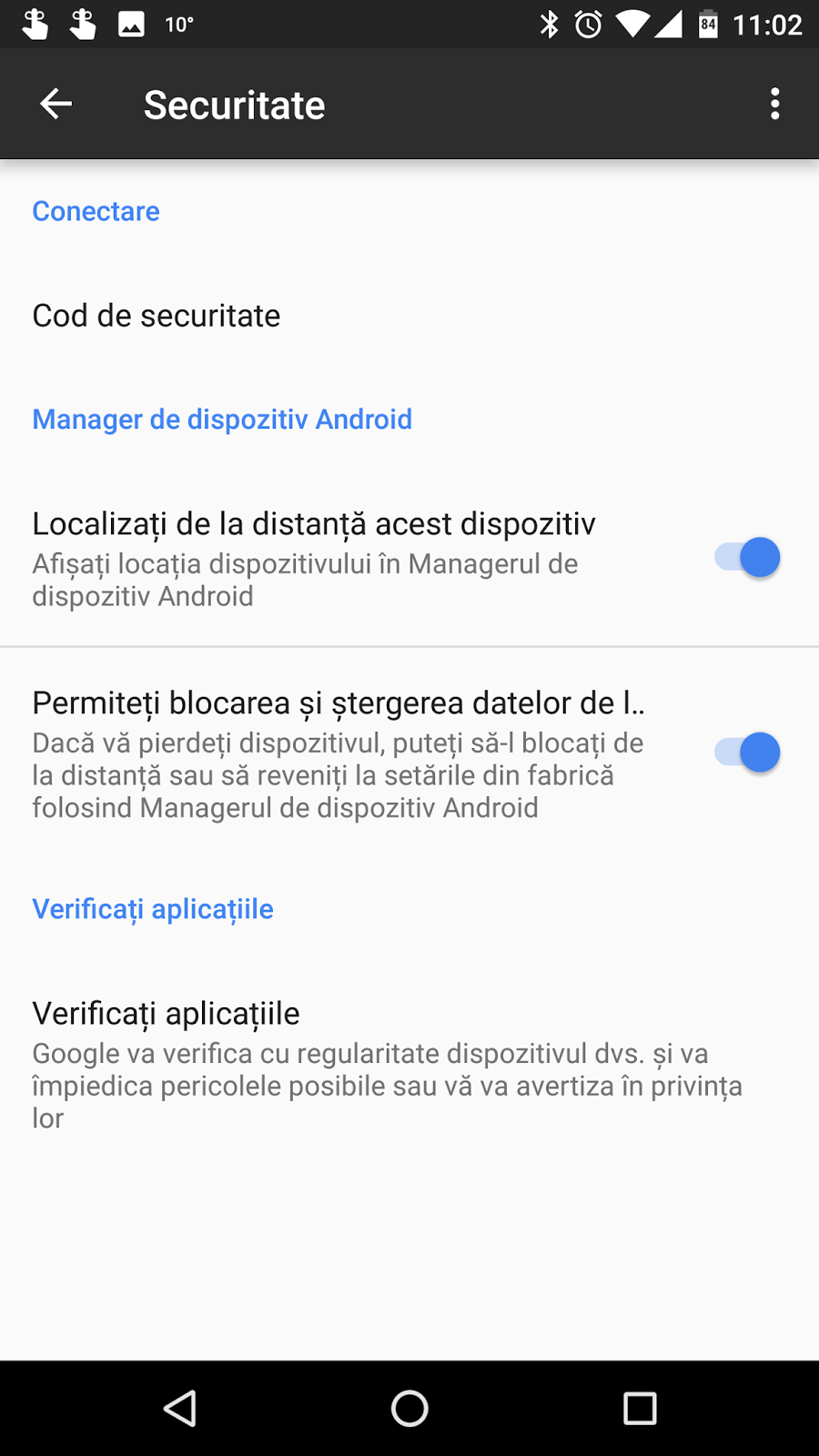Image resolution: width=819 pixels, height=1456 pixels.
Task: Open Verificați aplicațiile setting row
Action: (x=387, y=1063)
